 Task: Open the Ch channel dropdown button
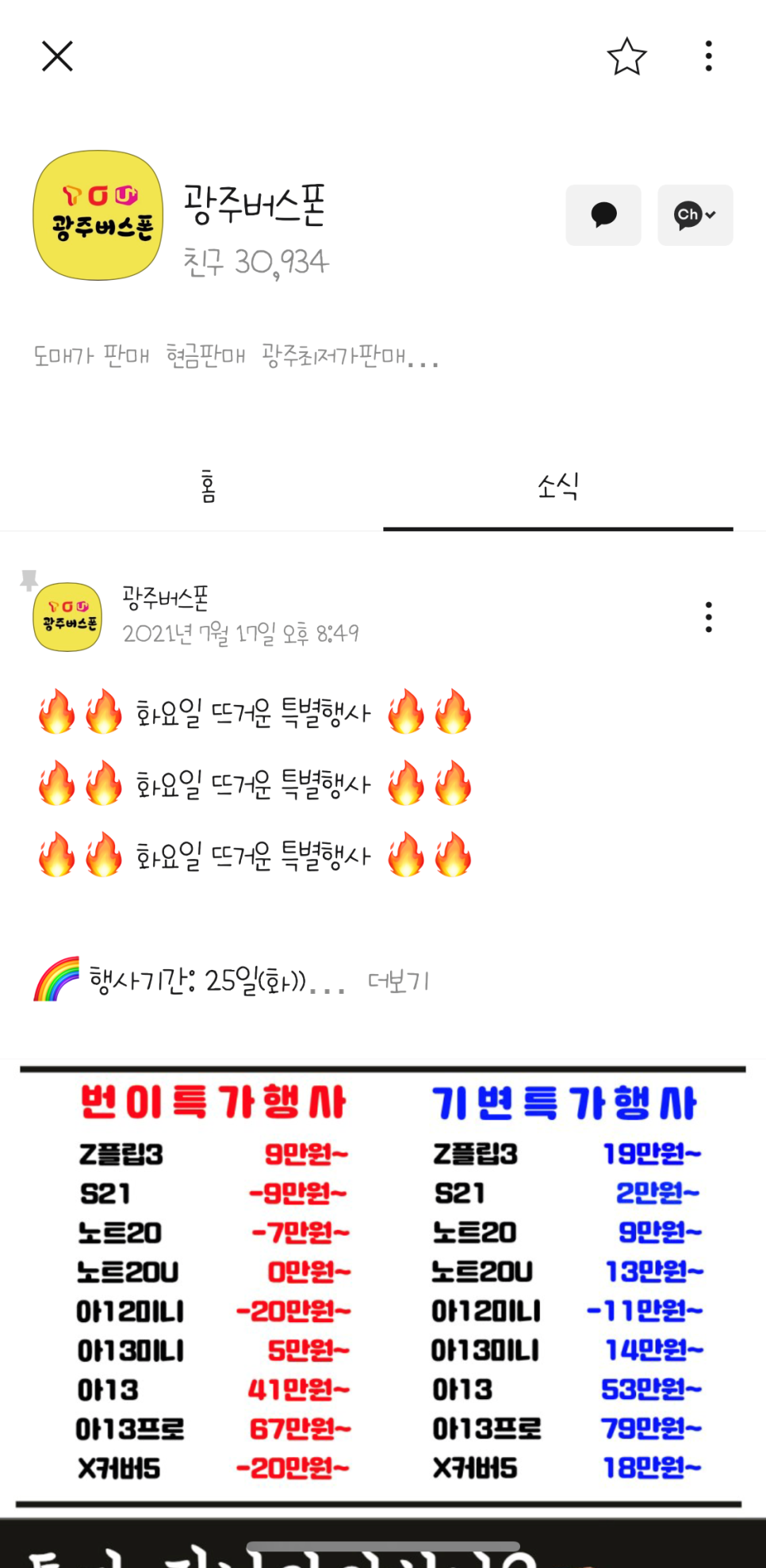coord(695,215)
